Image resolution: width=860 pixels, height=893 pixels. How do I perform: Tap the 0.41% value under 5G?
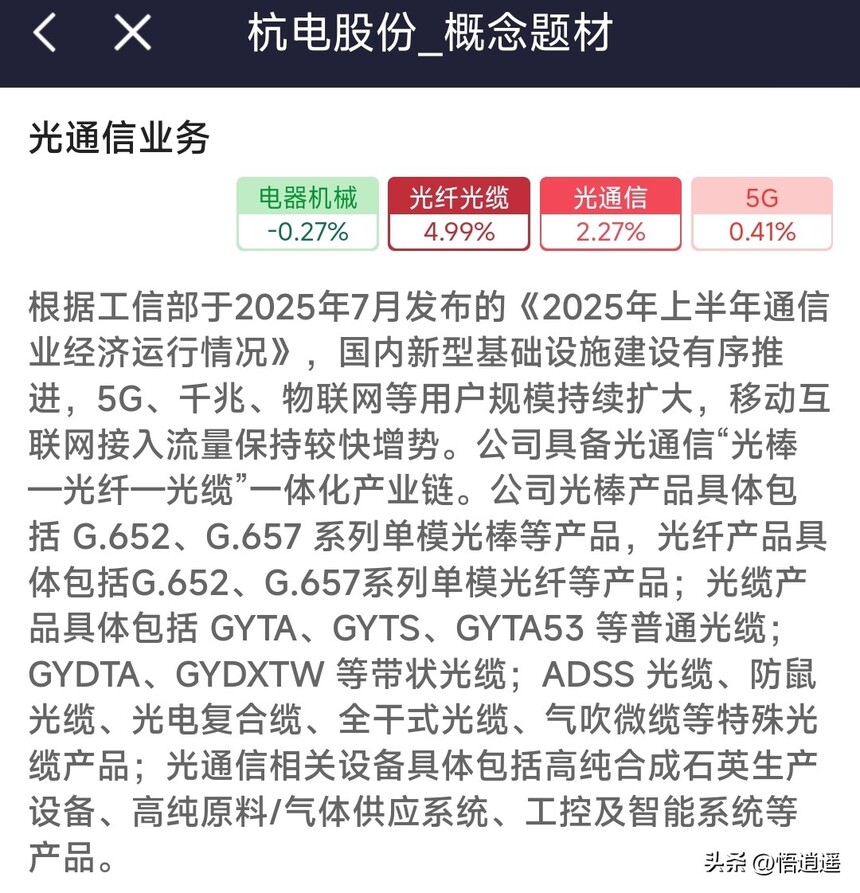(x=761, y=232)
